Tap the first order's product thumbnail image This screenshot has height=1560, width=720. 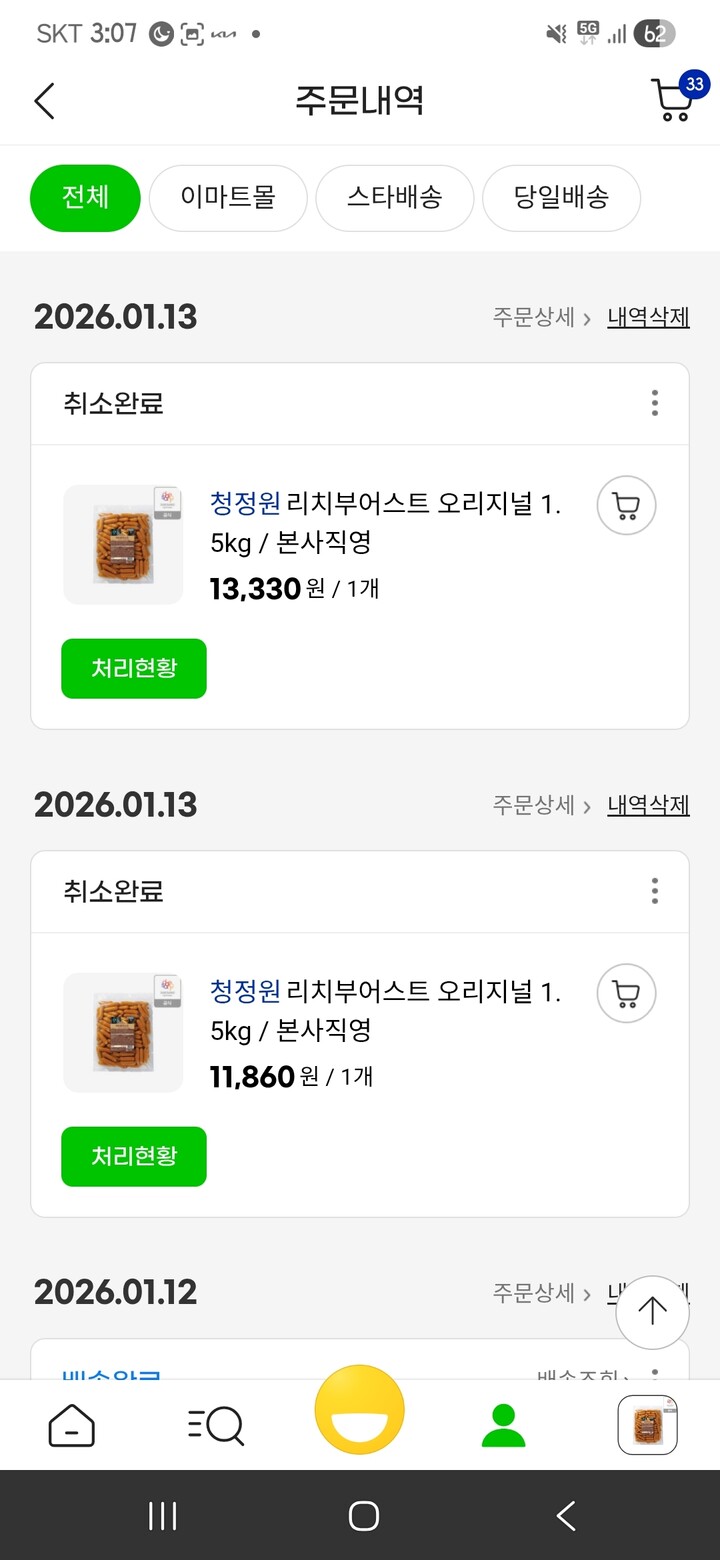click(x=123, y=545)
